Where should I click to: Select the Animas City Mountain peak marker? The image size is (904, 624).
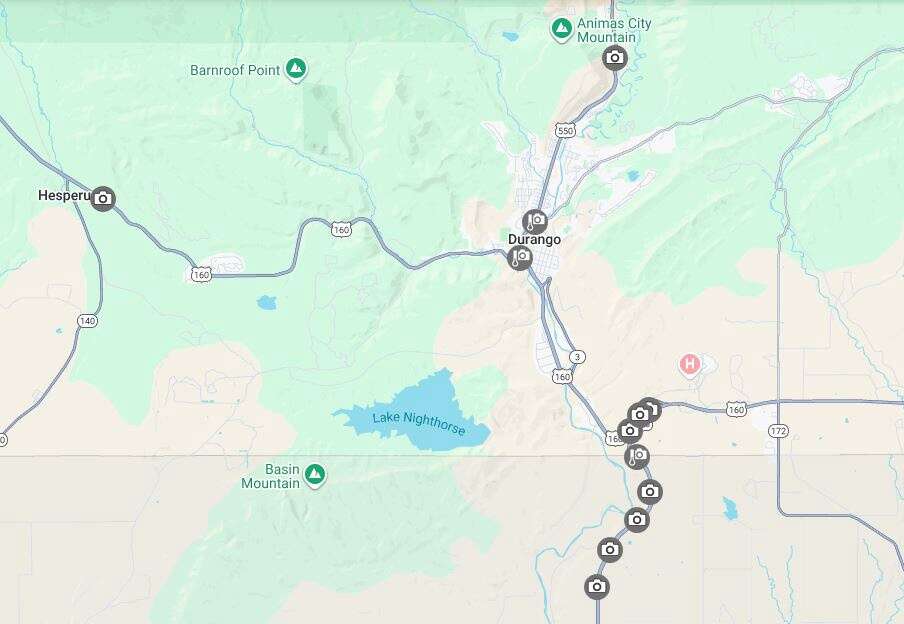562,28
